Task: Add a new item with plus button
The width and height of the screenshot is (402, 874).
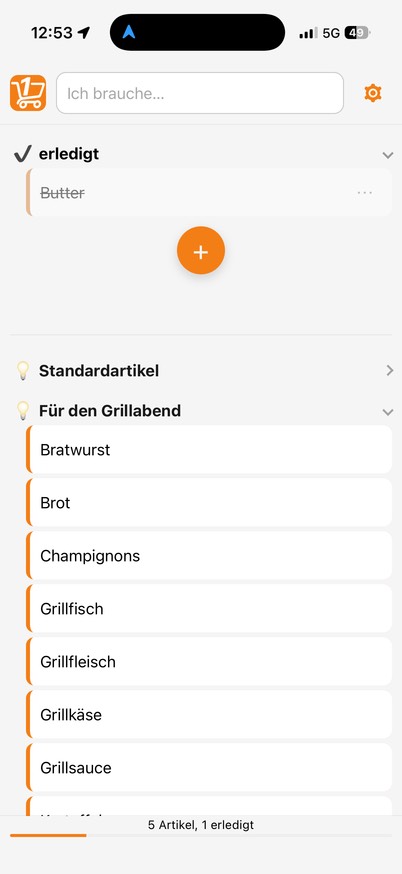Action: point(201,251)
